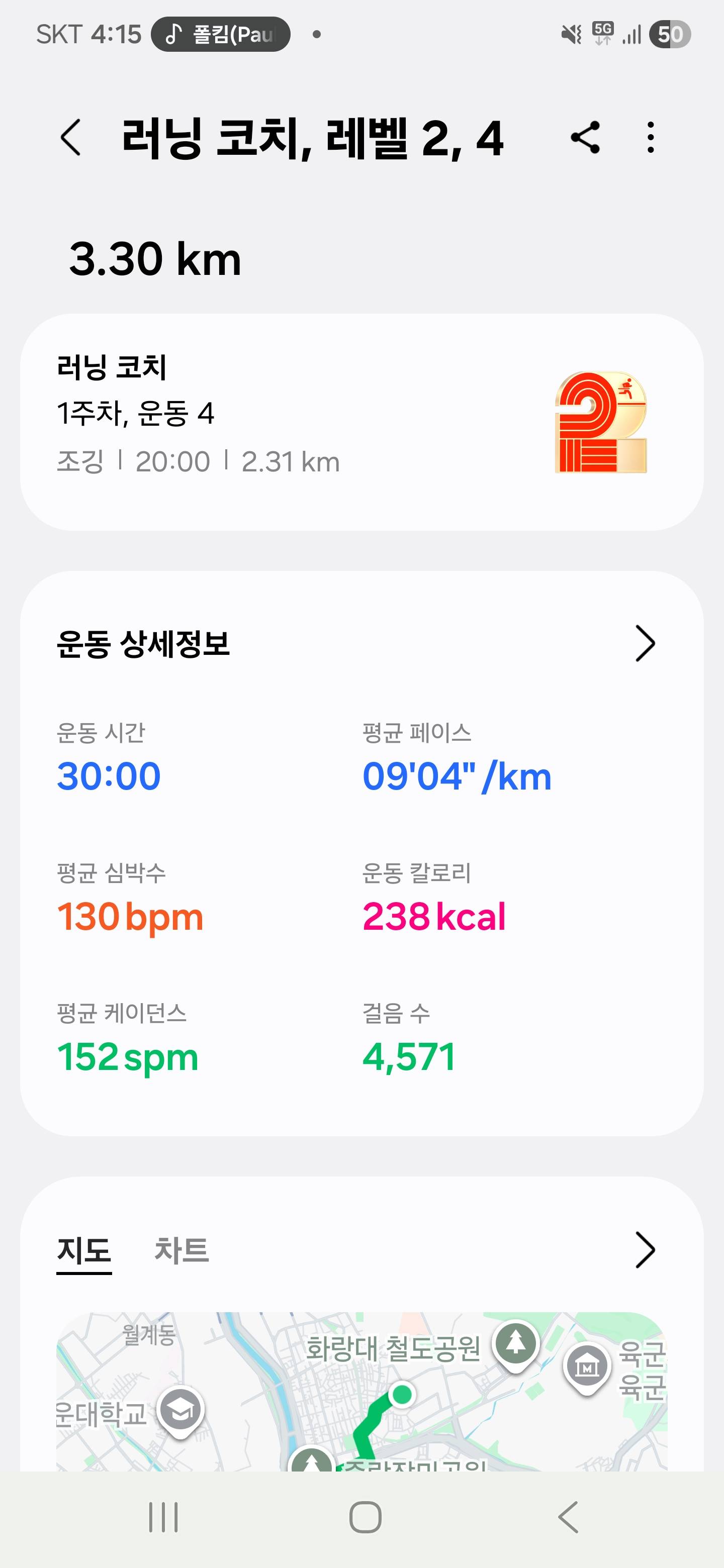The width and height of the screenshot is (724, 1568).
Task: Open recent apps from navigation bar
Action: 163,1517
